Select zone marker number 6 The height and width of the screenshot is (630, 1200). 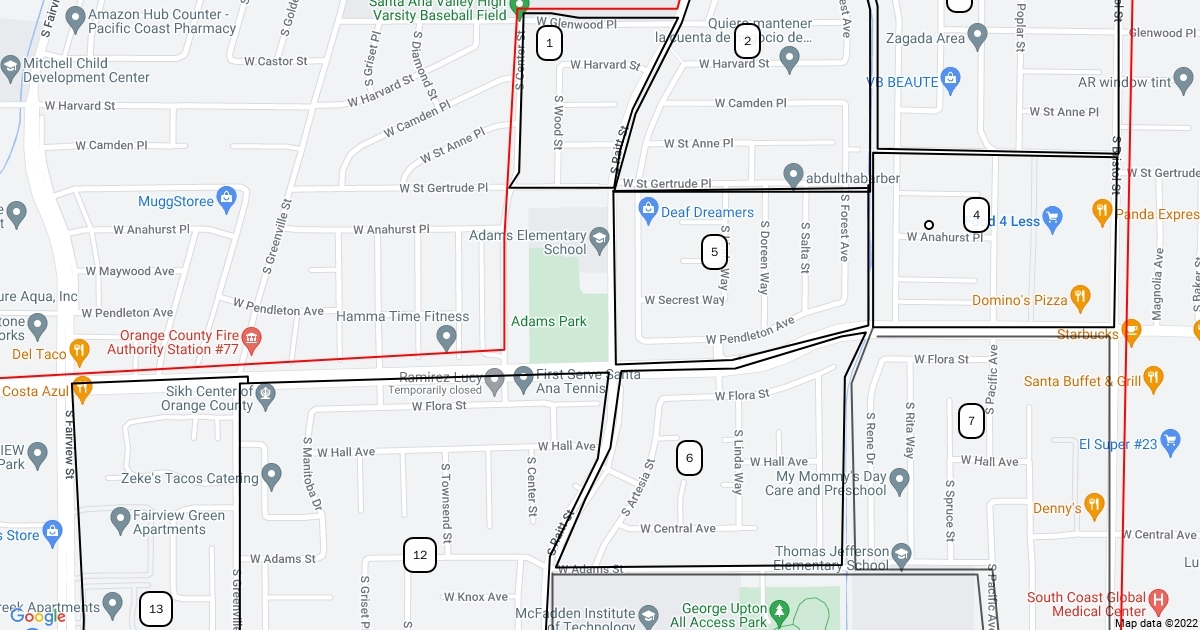(x=689, y=459)
